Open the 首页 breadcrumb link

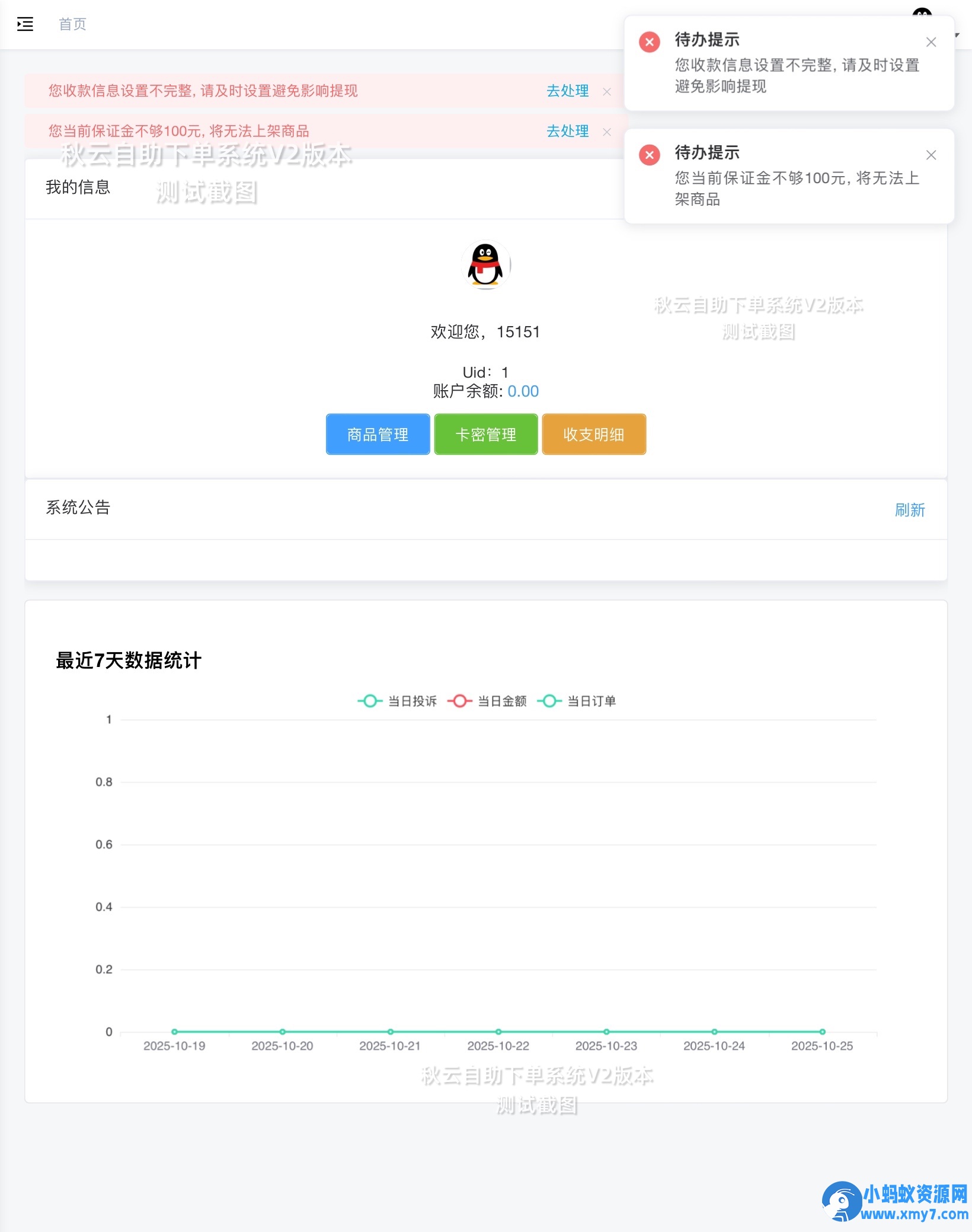(x=72, y=24)
